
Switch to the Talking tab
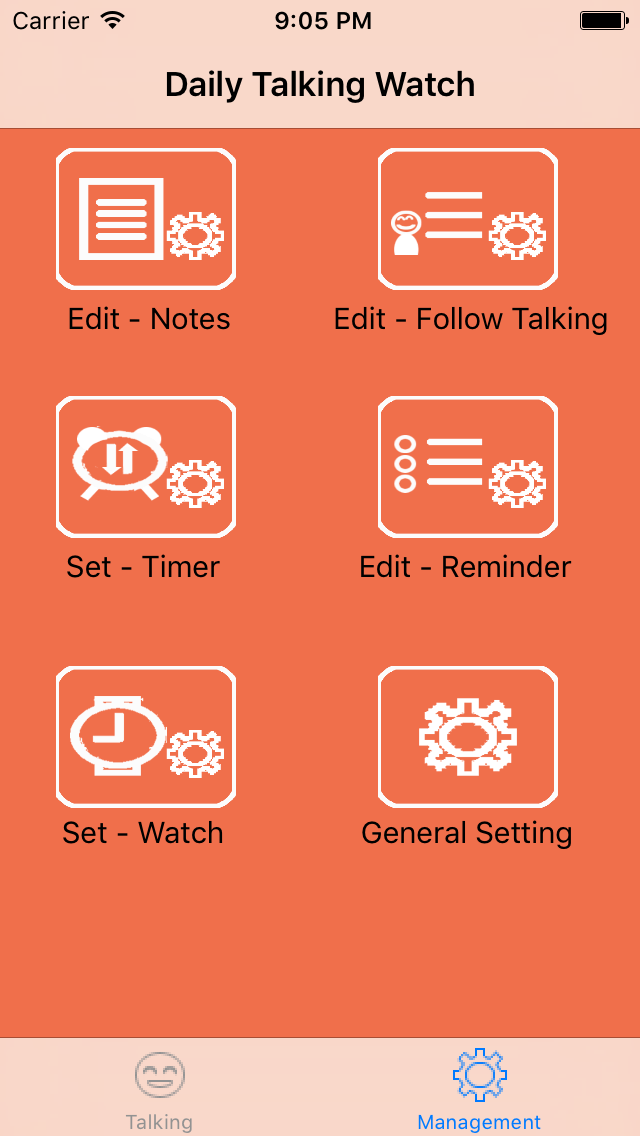click(x=160, y=1088)
